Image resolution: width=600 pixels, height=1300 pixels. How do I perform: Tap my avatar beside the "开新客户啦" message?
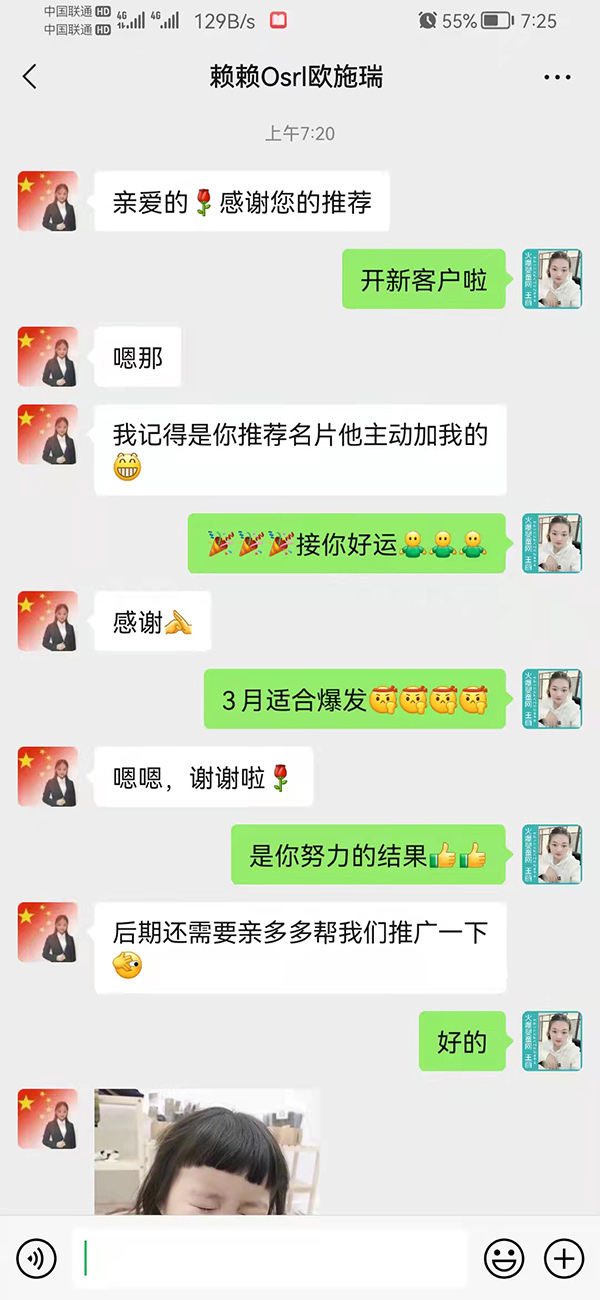pyautogui.click(x=552, y=279)
